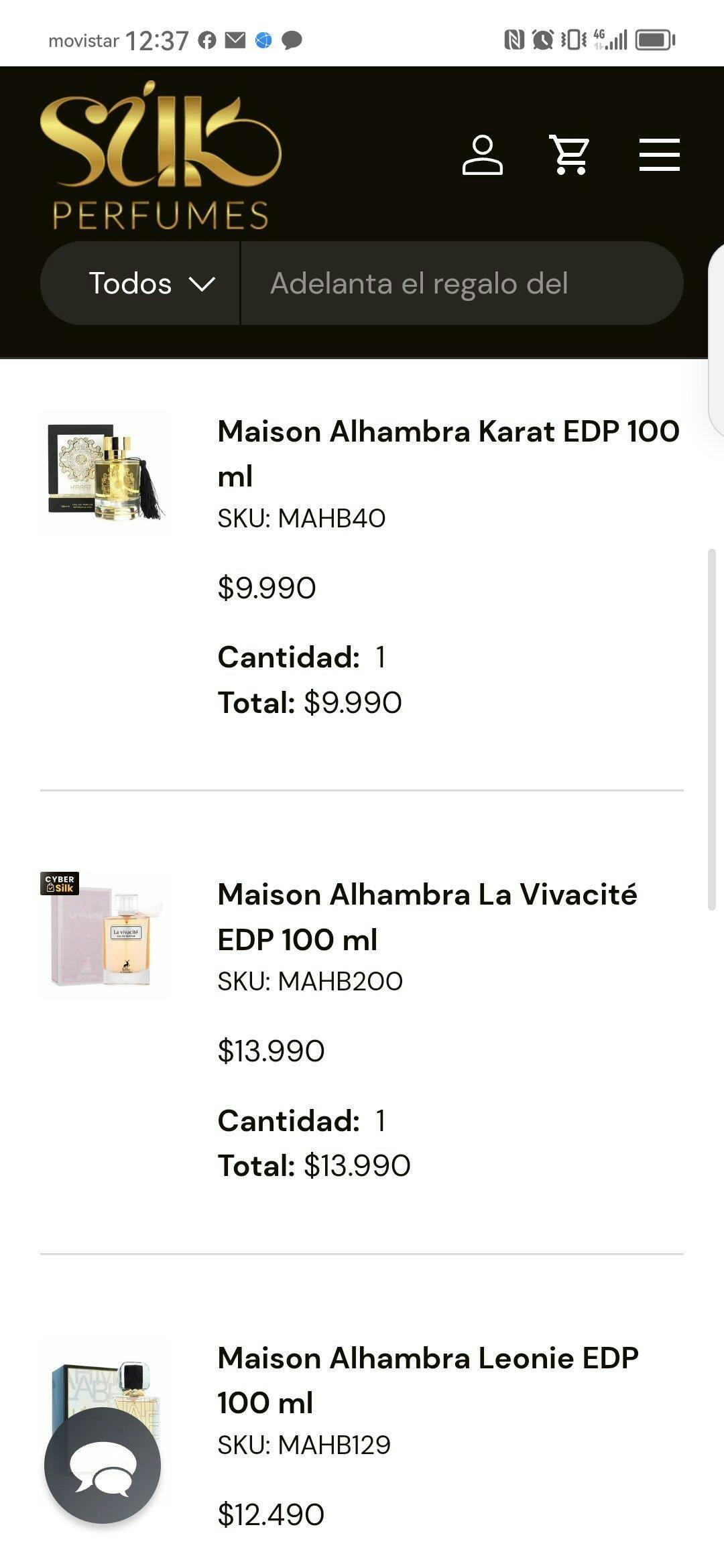Viewport: 724px width, 1568px height.
Task: Go to home via Silk Perfumes logo
Action: [161, 155]
